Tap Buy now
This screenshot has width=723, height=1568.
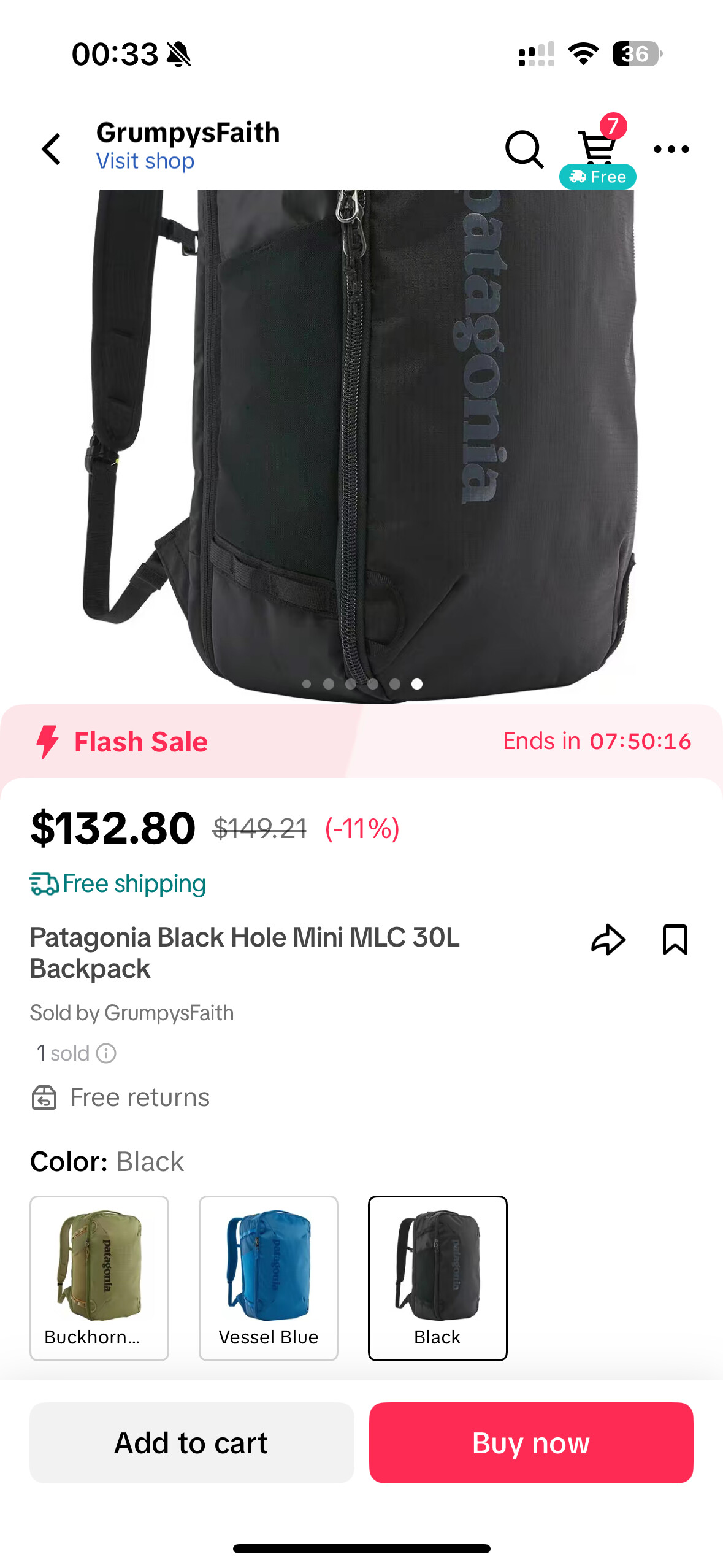coord(531,1442)
